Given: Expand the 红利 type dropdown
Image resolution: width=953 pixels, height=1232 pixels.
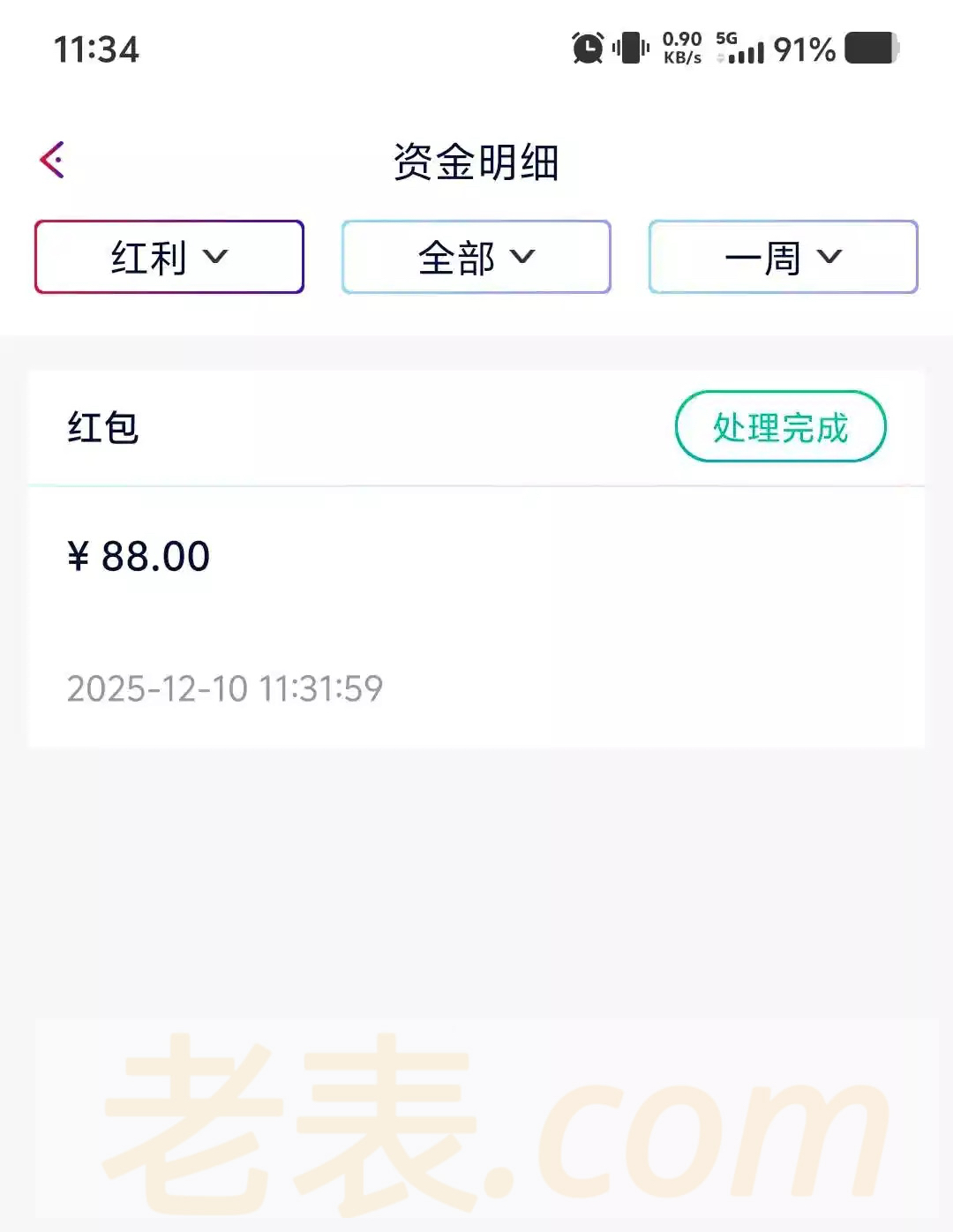Looking at the screenshot, I should (169, 257).
